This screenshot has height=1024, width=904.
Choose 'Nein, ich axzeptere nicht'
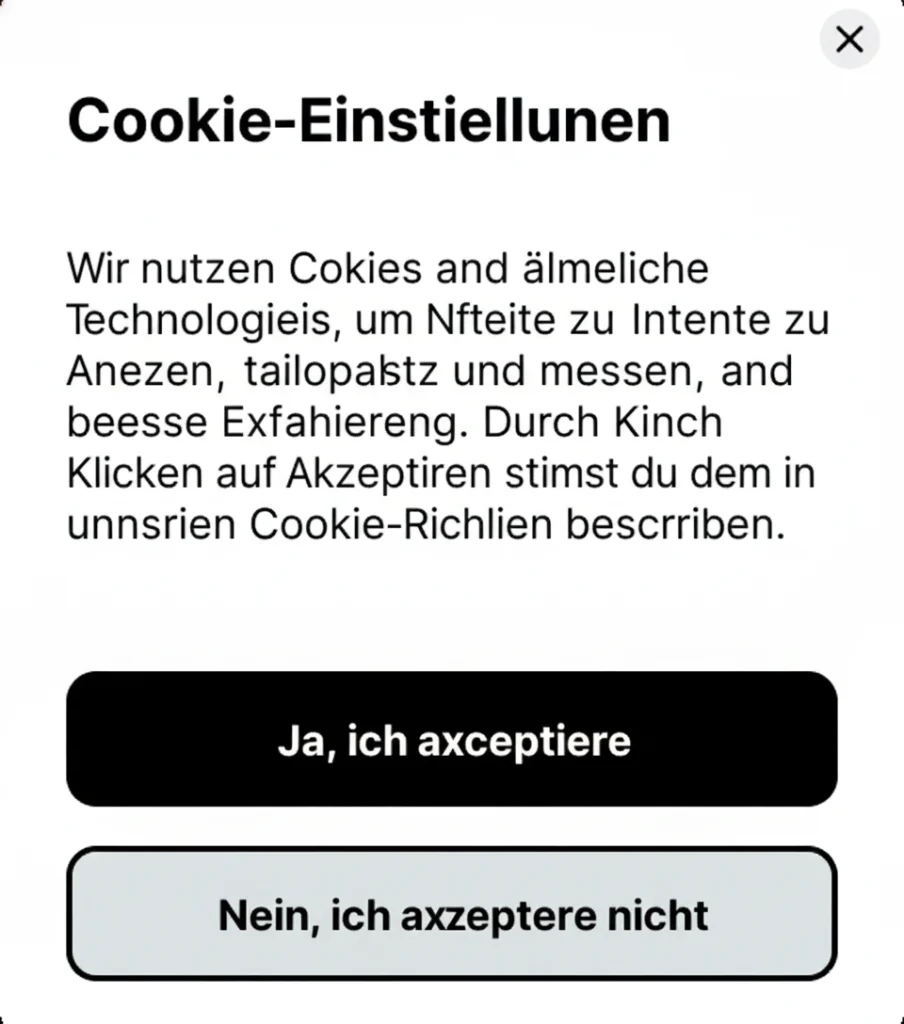tap(452, 914)
